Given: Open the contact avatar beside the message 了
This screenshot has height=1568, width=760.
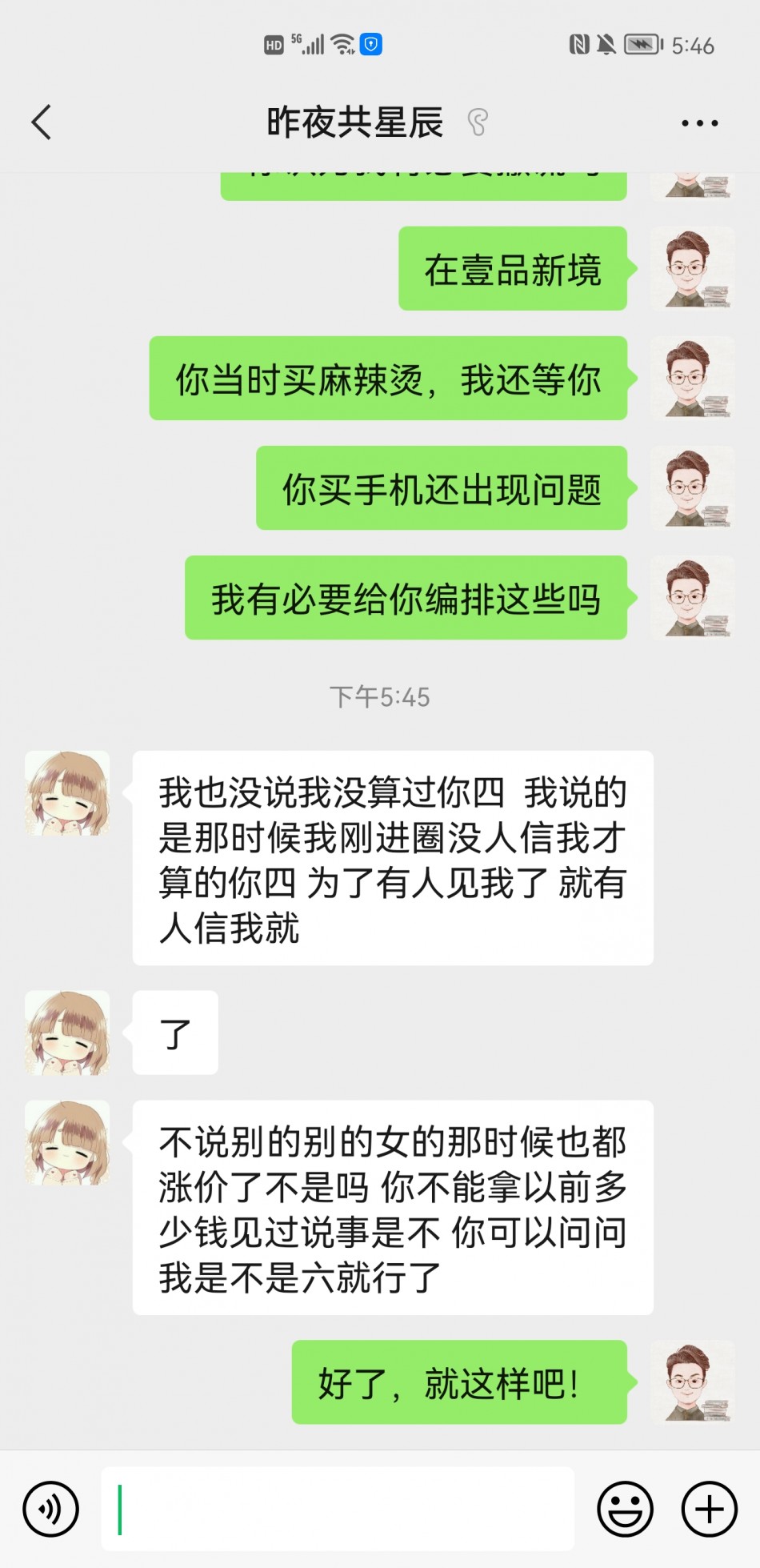Looking at the screenshot, I should [x=67, y=1033].
